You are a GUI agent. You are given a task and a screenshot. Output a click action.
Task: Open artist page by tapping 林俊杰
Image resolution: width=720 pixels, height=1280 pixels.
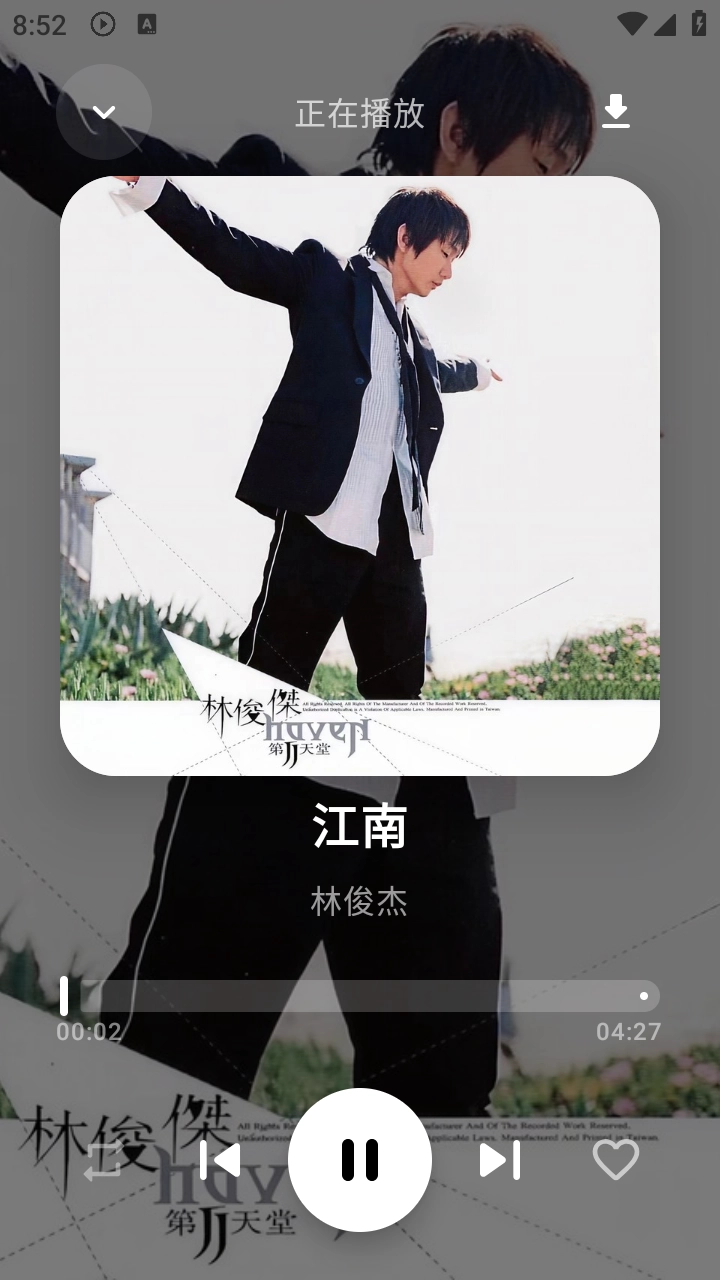coord(359,901)
